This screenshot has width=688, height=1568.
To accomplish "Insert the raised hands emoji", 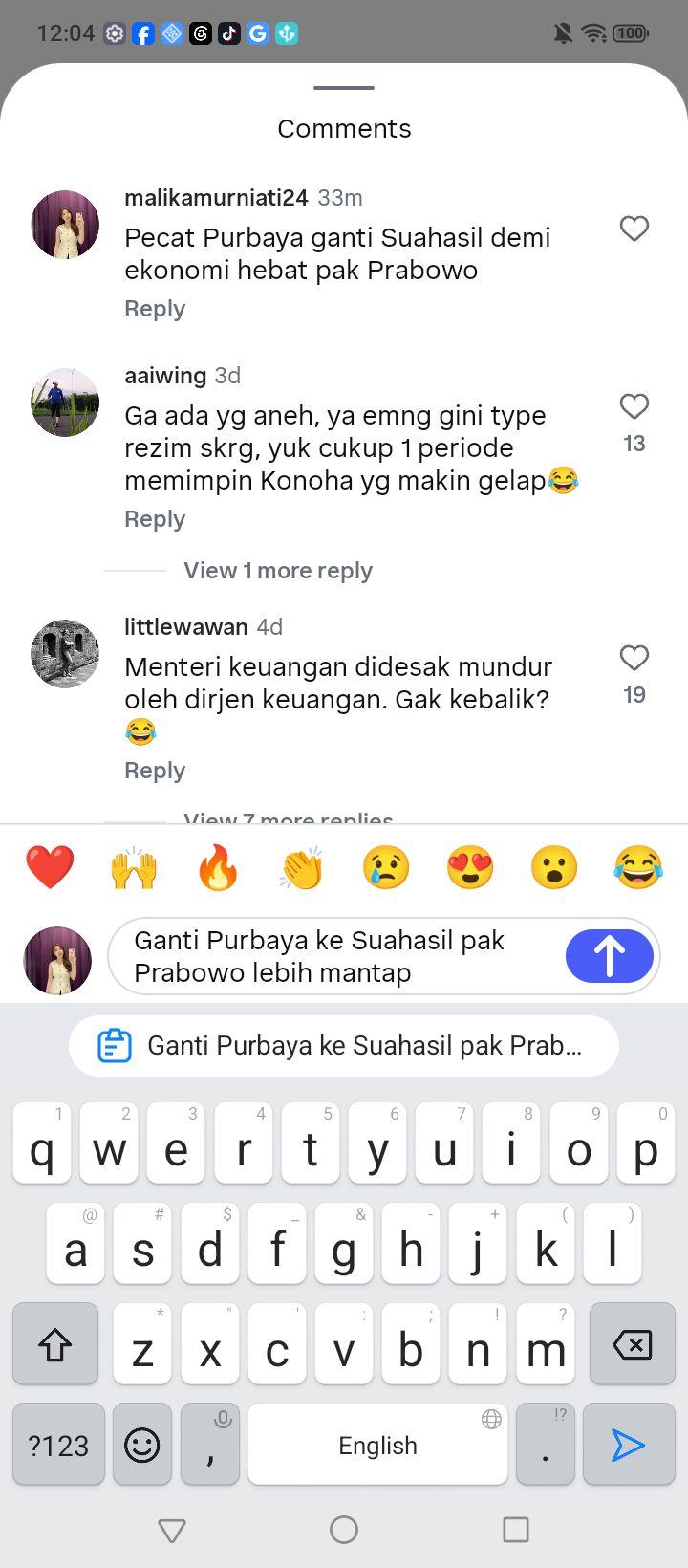I will [x=134, y=868].
